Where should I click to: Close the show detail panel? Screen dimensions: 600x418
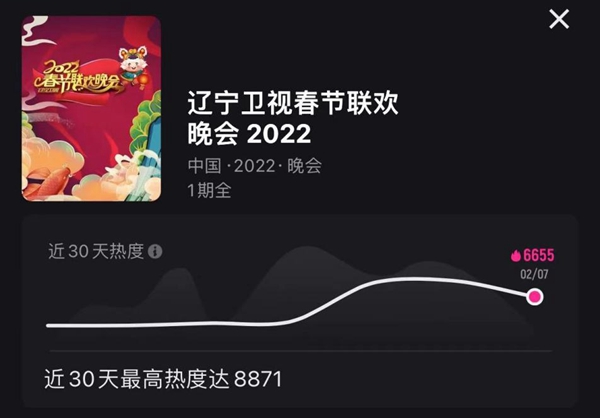[x=560, y=18]
